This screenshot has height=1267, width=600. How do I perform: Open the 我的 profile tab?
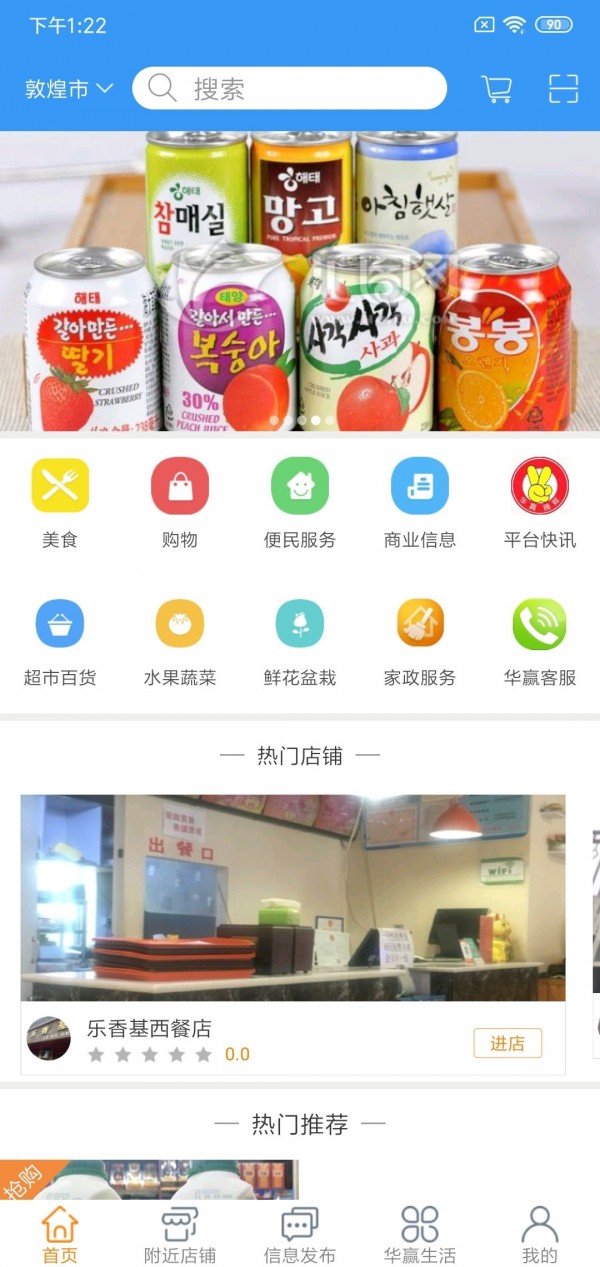pos(540,1234)
